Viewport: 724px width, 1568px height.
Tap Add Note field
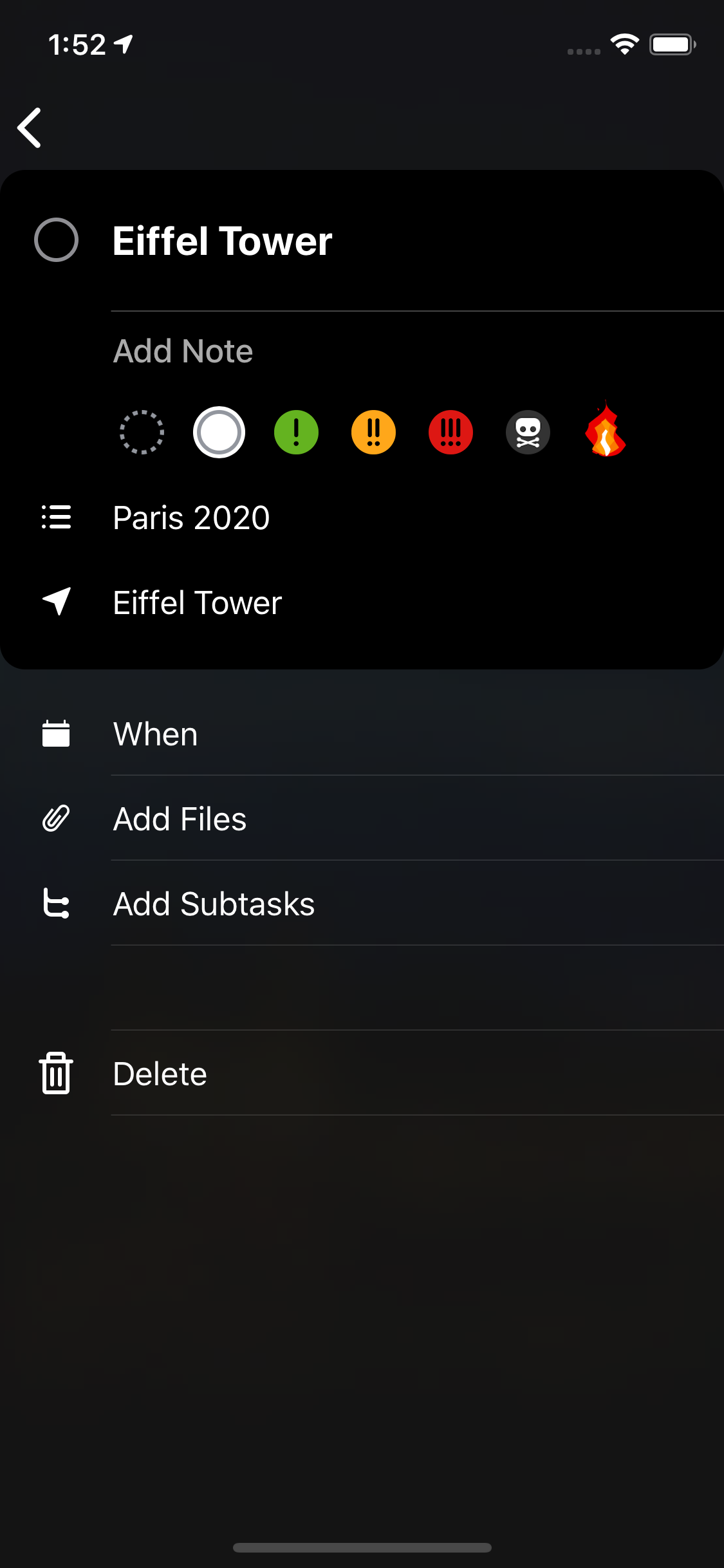[183, 351]
